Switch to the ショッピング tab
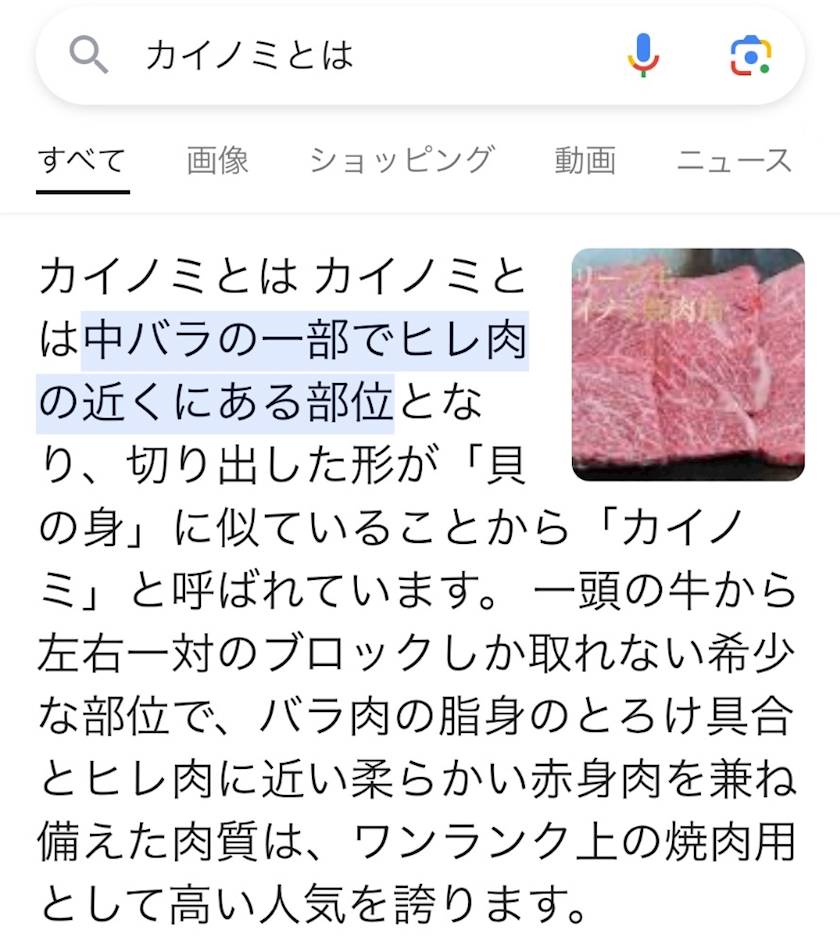The image size is (840, 945). tap(402, 161)
